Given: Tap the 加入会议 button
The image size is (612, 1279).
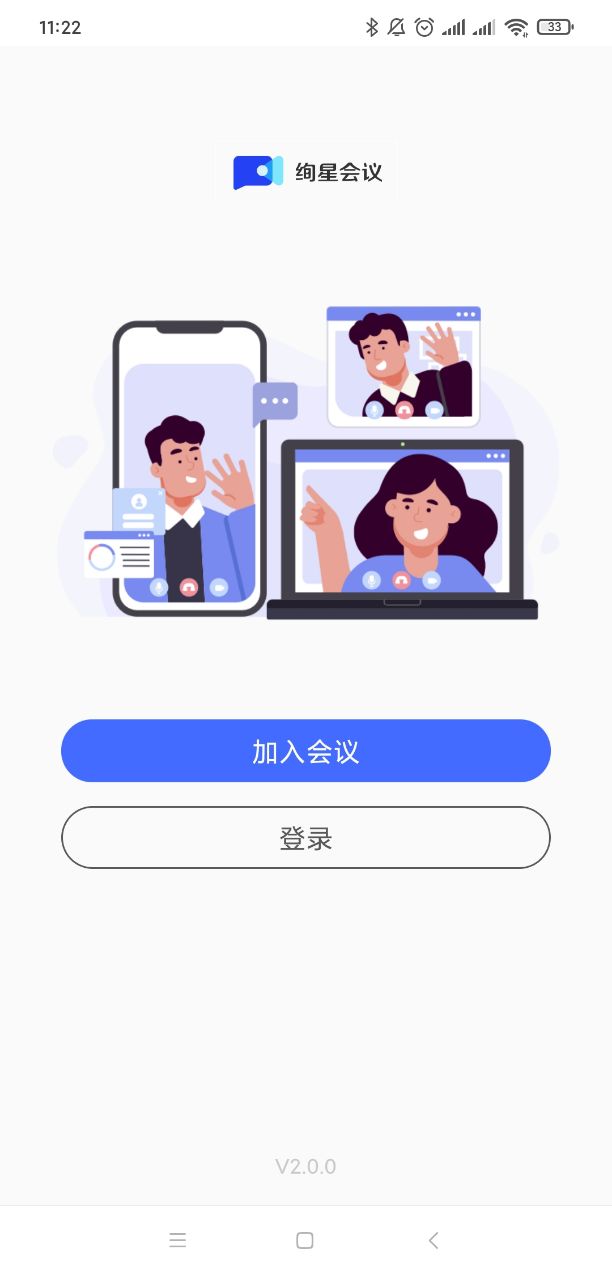Looking at the screenshot, I should [x=306, y=751].
